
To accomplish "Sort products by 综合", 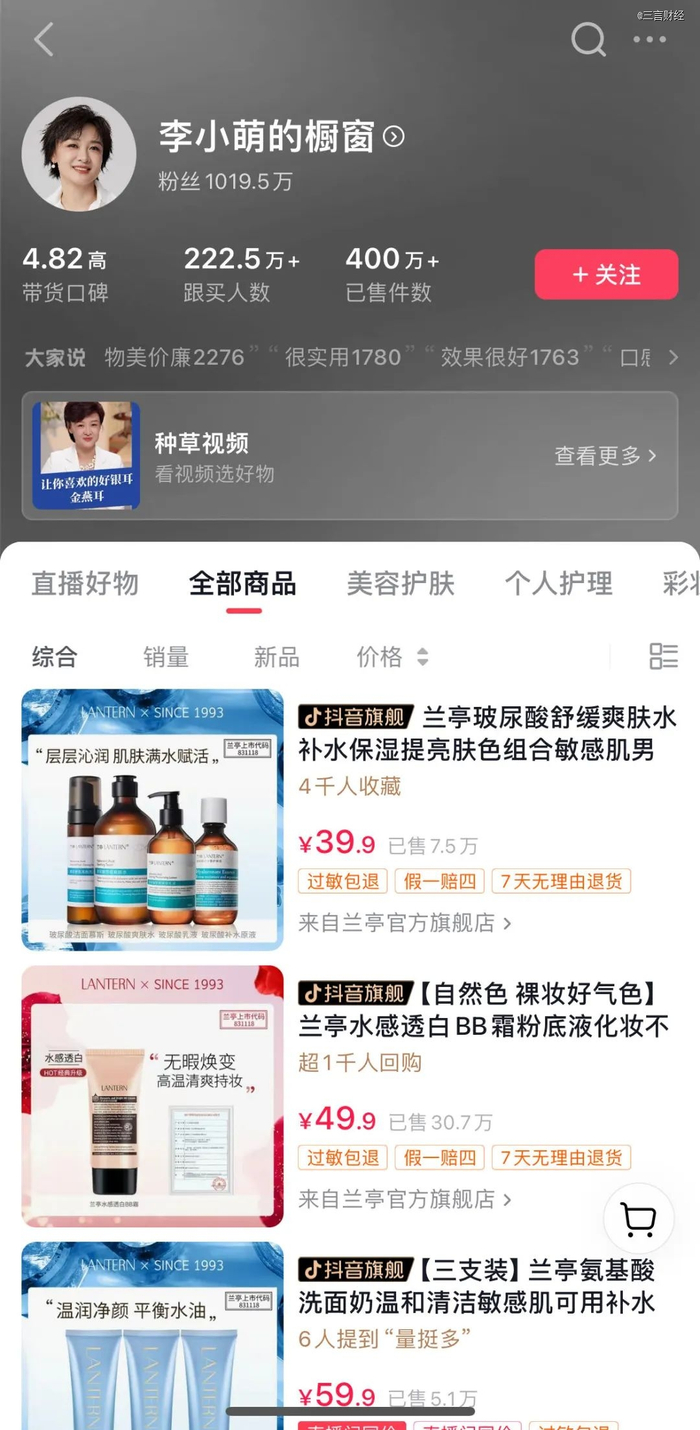I will pos(54,657).
